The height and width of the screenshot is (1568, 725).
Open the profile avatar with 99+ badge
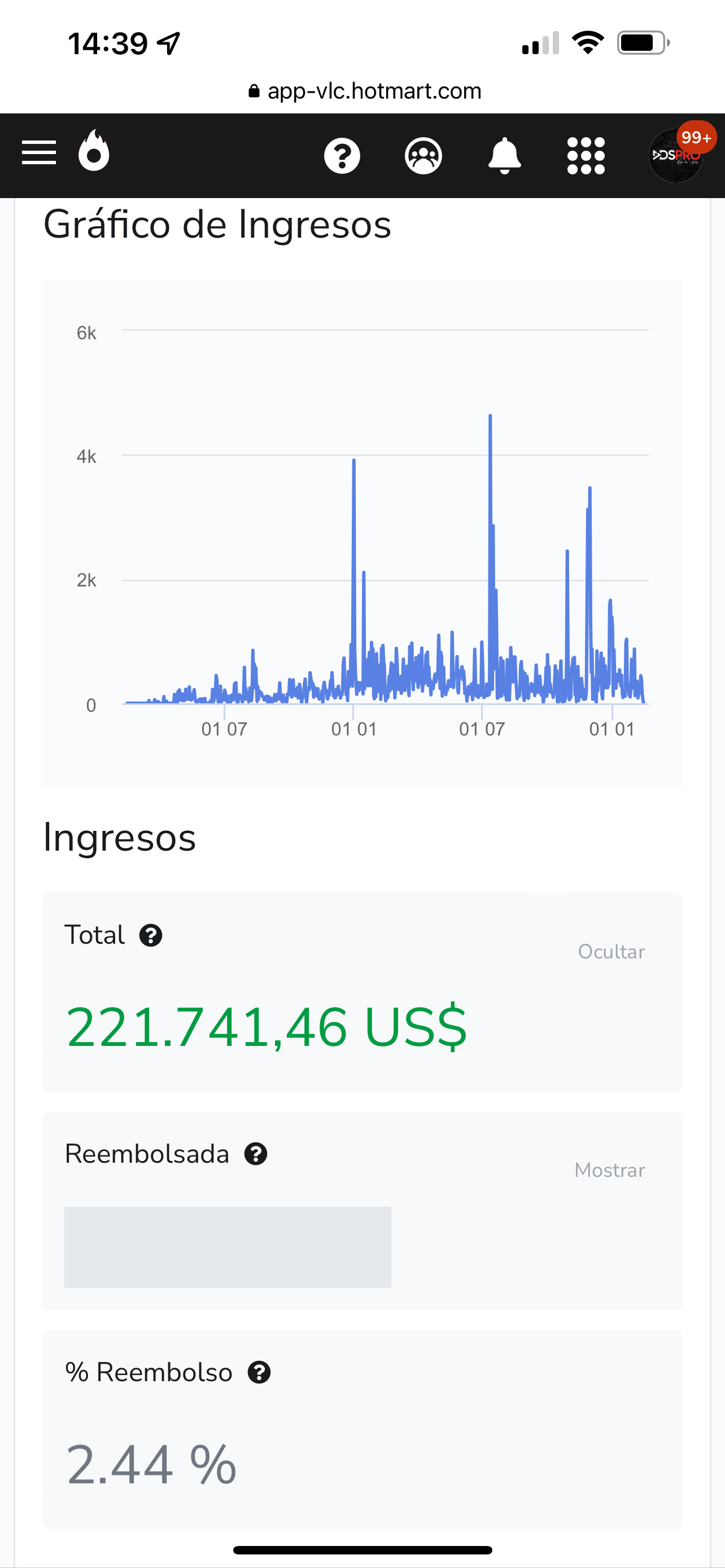pos(676,155)
